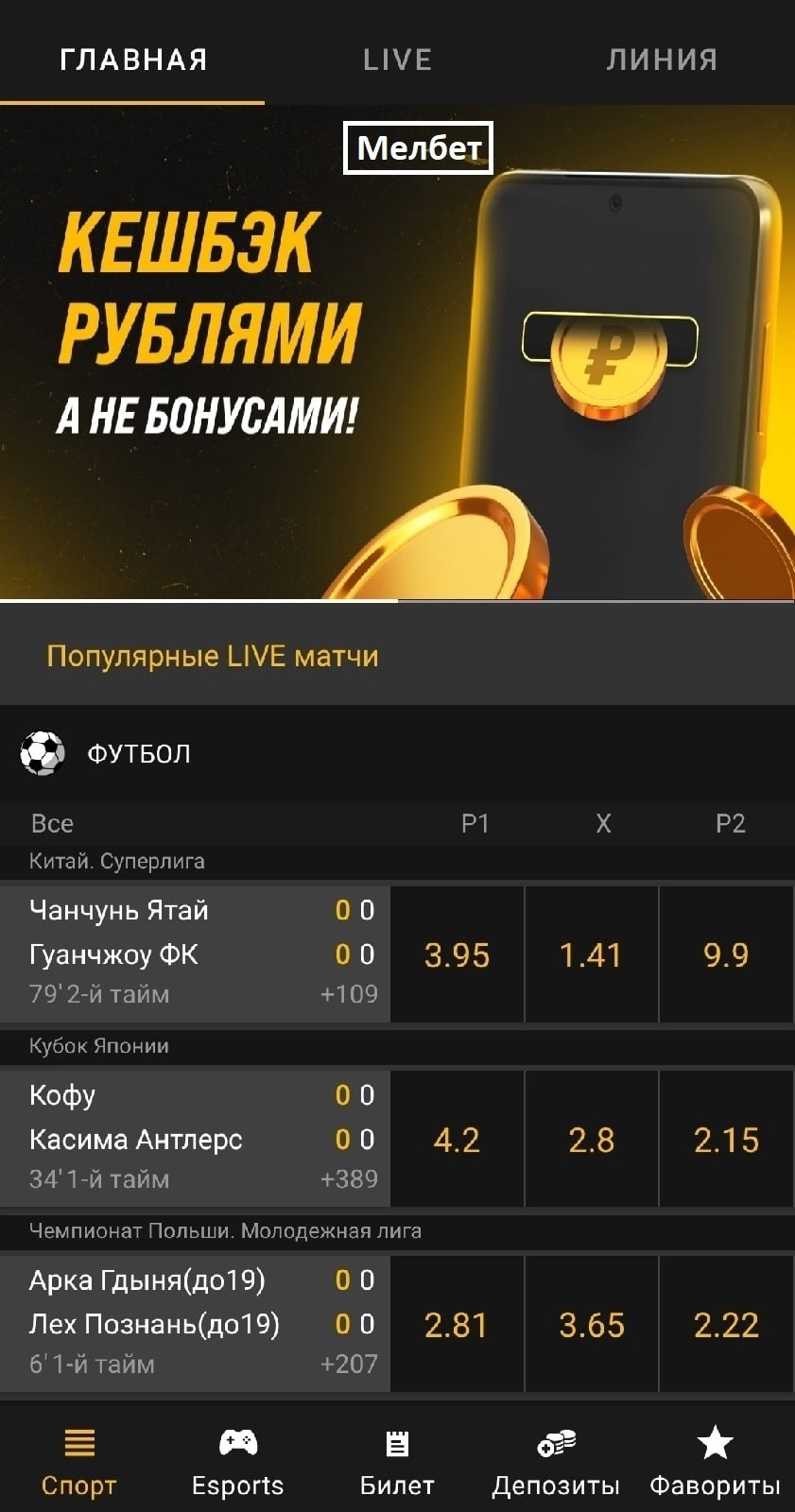
Task: Open the Депозиты section
Action: point(556,1461)
